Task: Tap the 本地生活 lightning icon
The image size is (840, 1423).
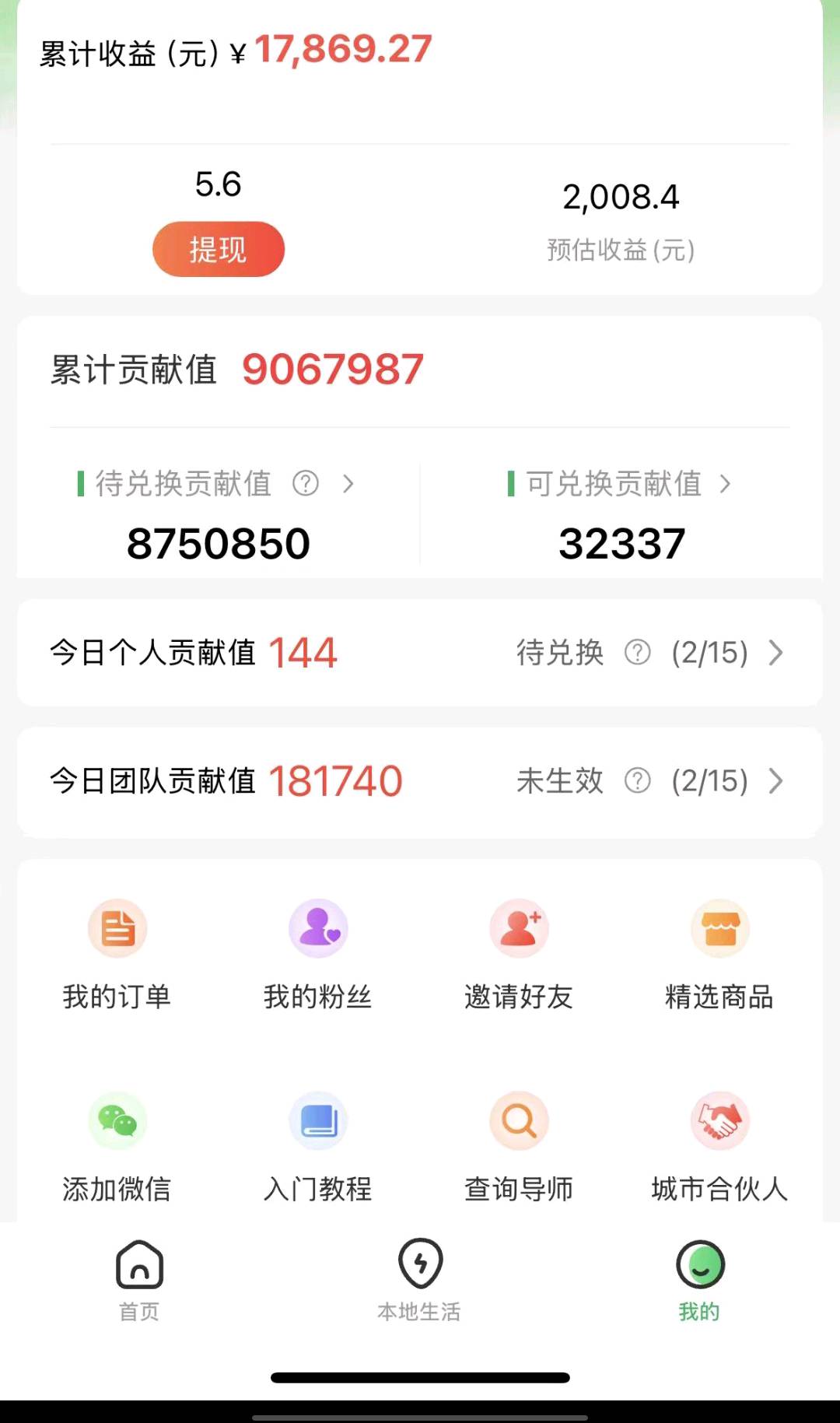Action: pos(419,1262)
